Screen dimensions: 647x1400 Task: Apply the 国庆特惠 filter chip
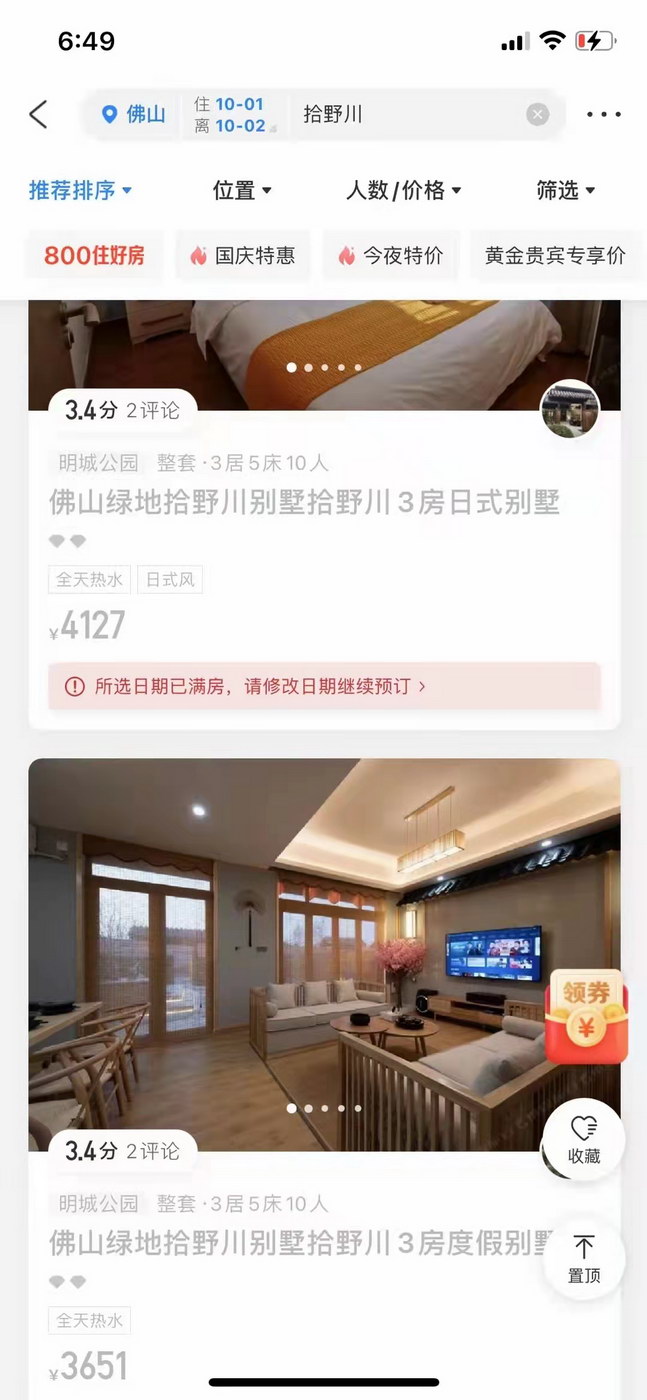pos(243,255)
